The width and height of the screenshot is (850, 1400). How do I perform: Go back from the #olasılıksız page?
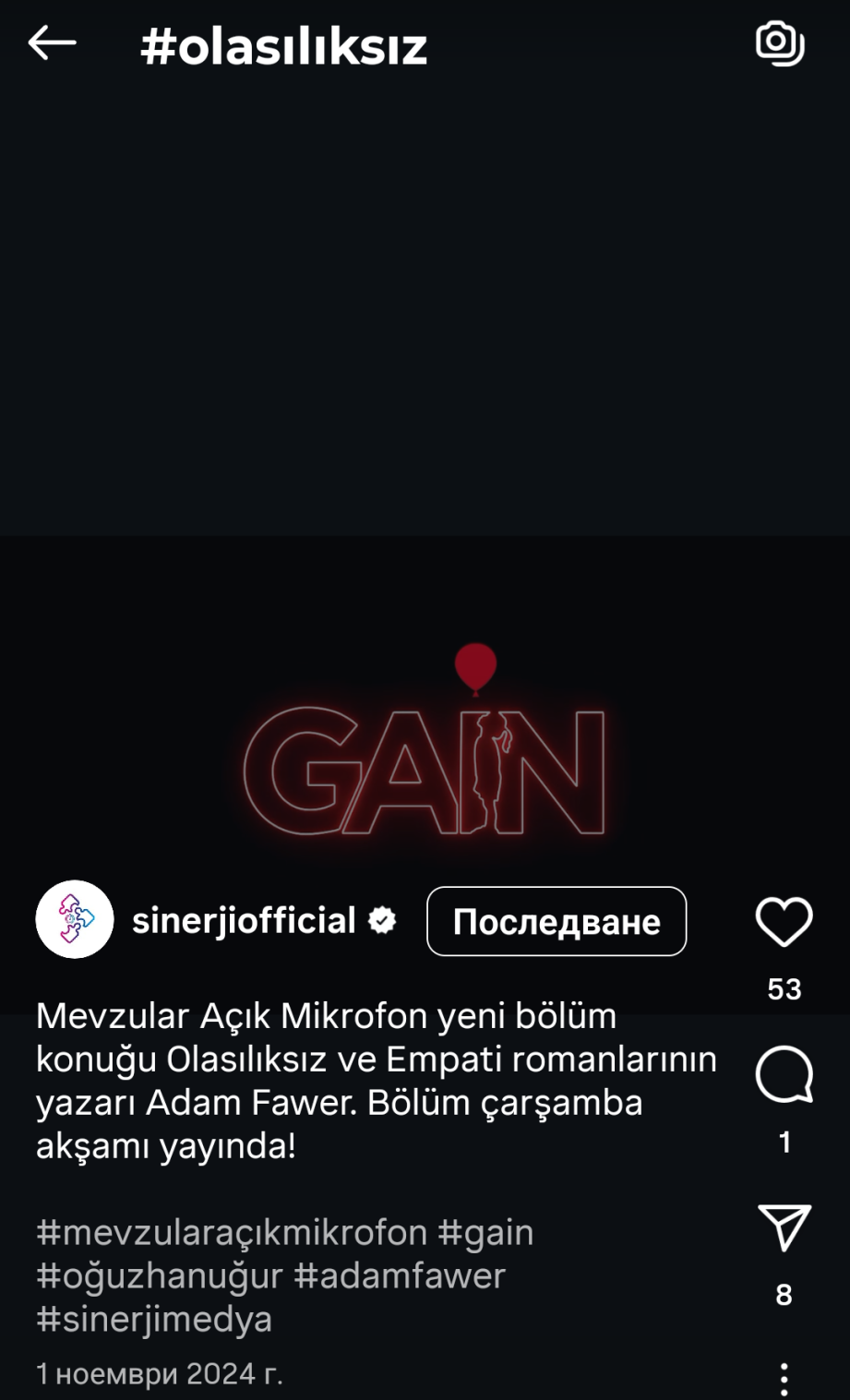(x=52, y=43)
